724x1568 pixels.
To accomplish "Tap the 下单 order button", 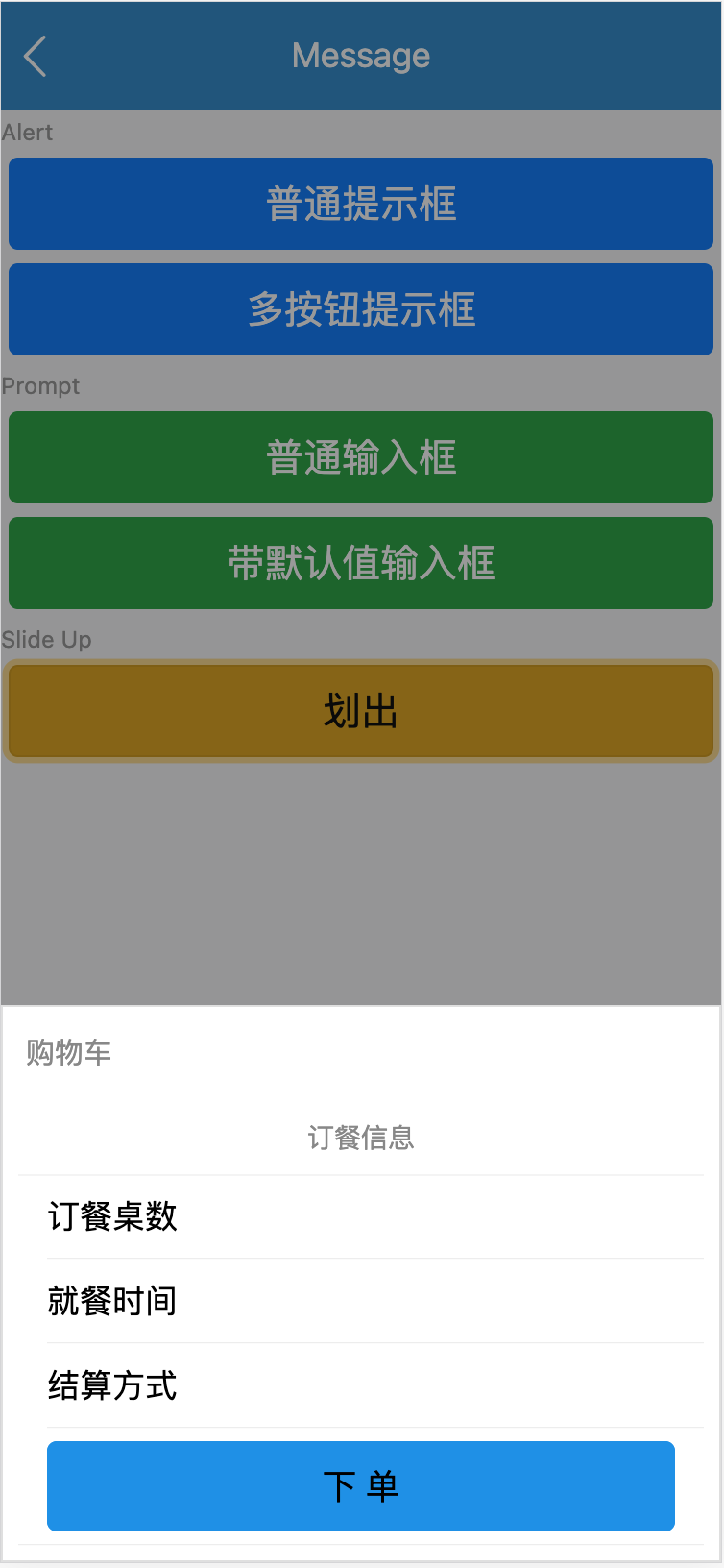I will [x=361, y=1485].
